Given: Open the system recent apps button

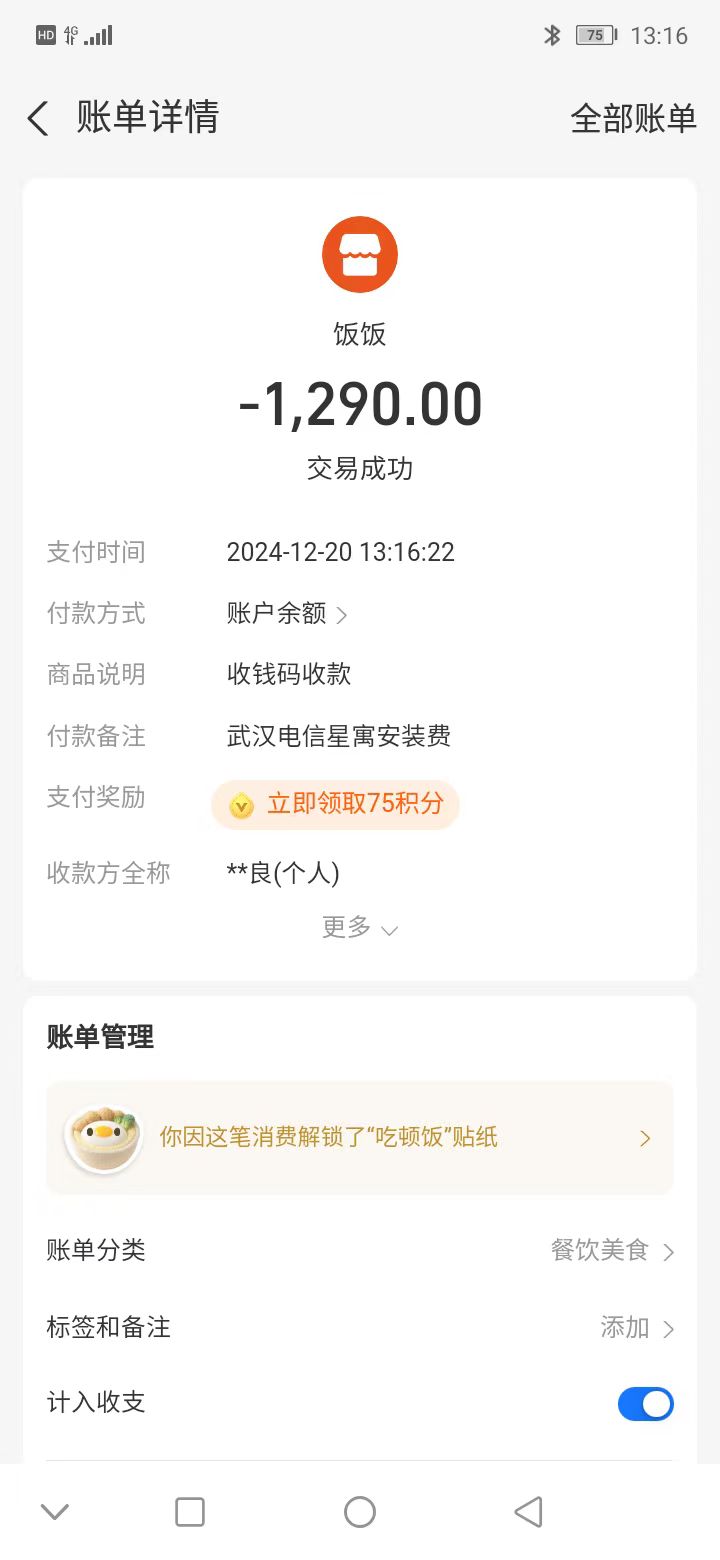Looking at the screenshot, I should pos(190,1512).
